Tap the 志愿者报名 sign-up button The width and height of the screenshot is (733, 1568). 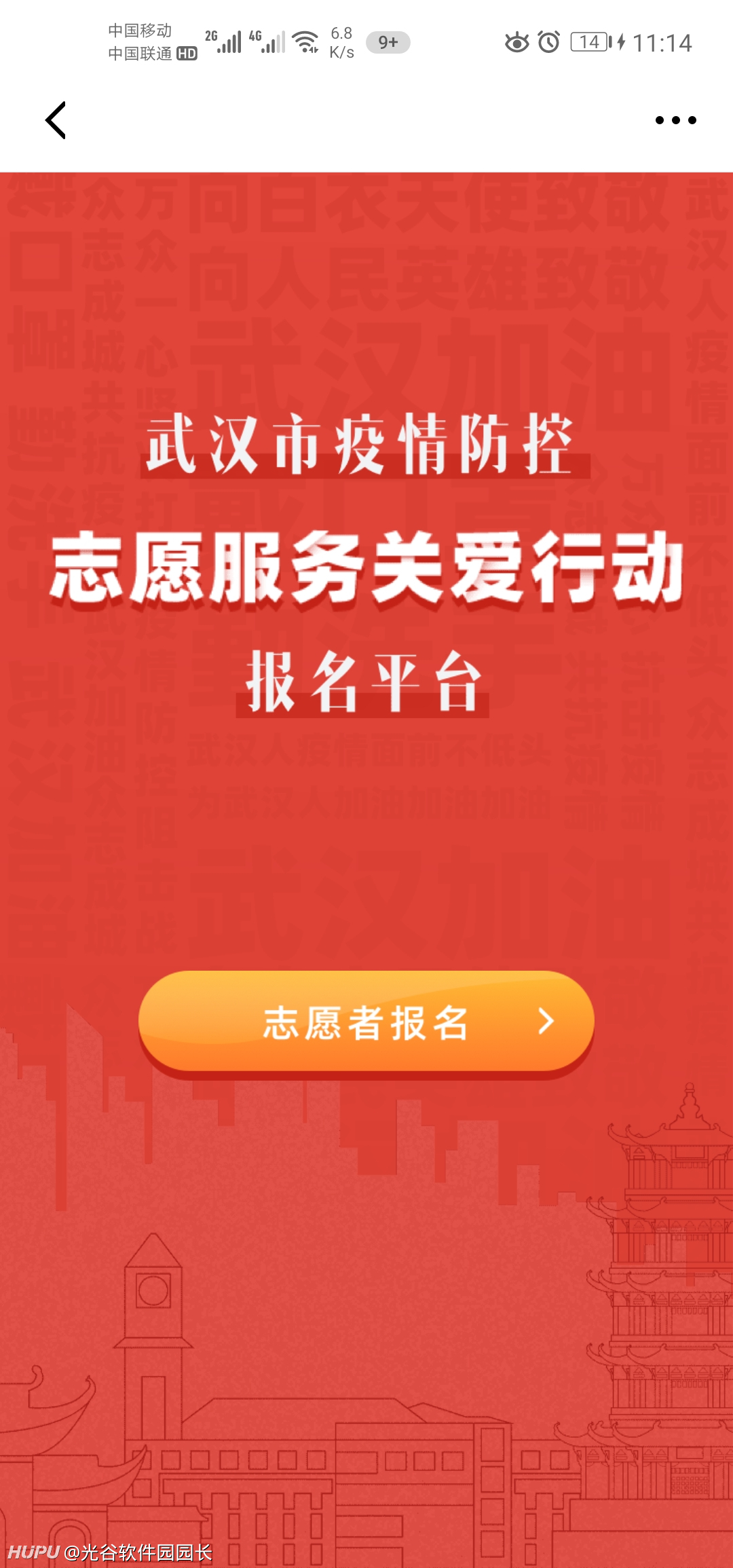click(x=366, y=1022)
